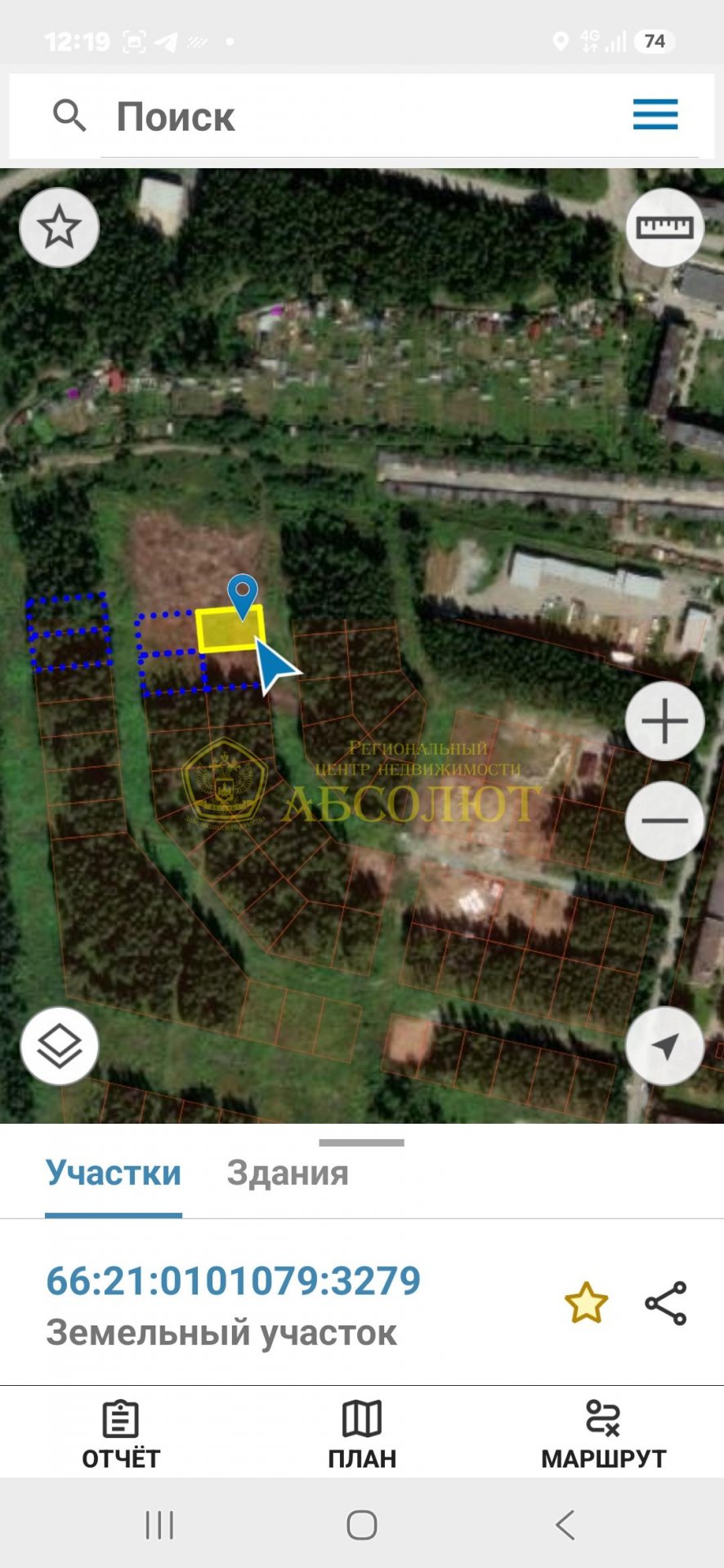Zoom out with the minus button

(x=665, y=821)
